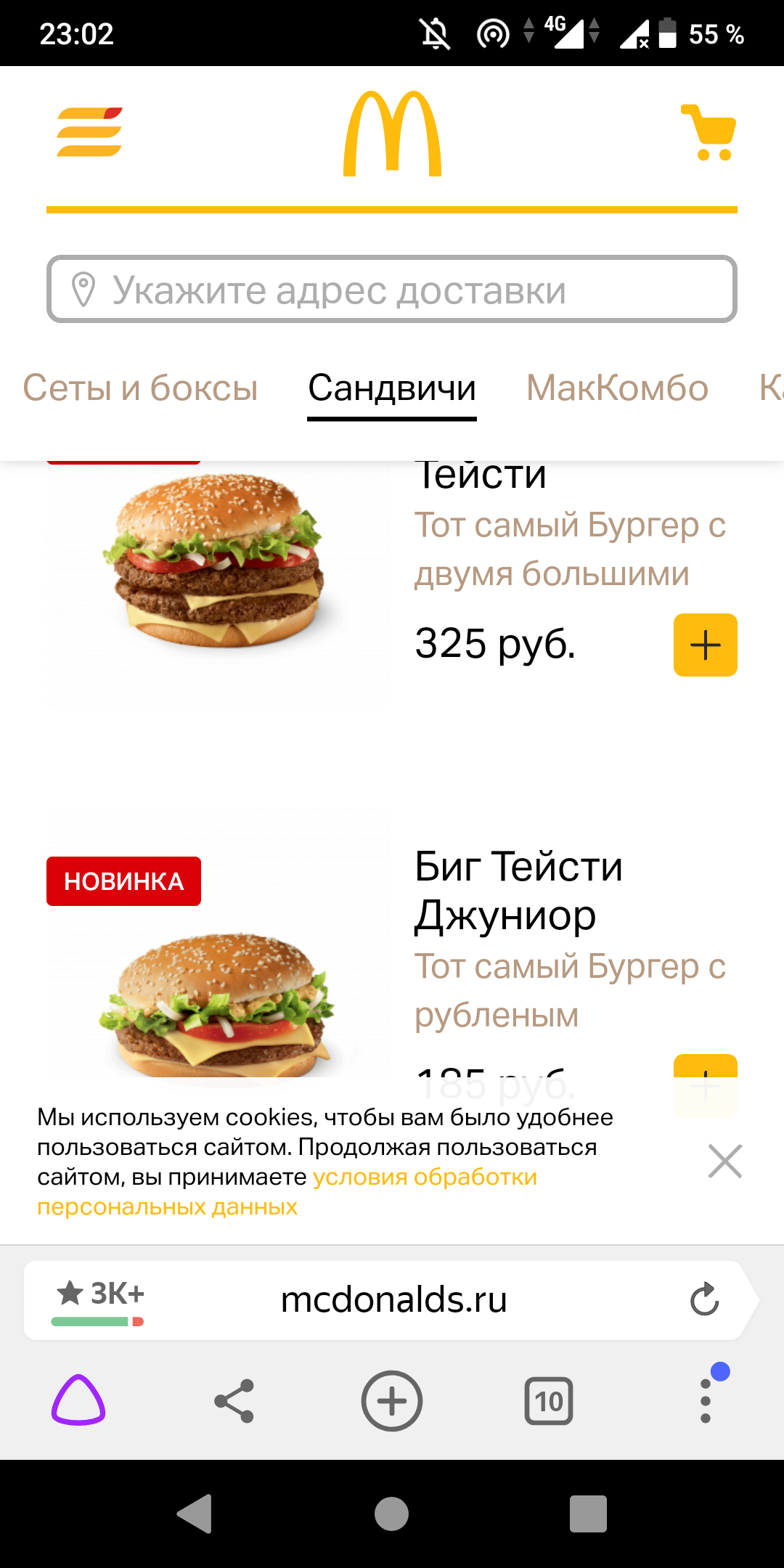Switch to the МакКомбо tab
784x1568 pixels.
tap(617, 388)
